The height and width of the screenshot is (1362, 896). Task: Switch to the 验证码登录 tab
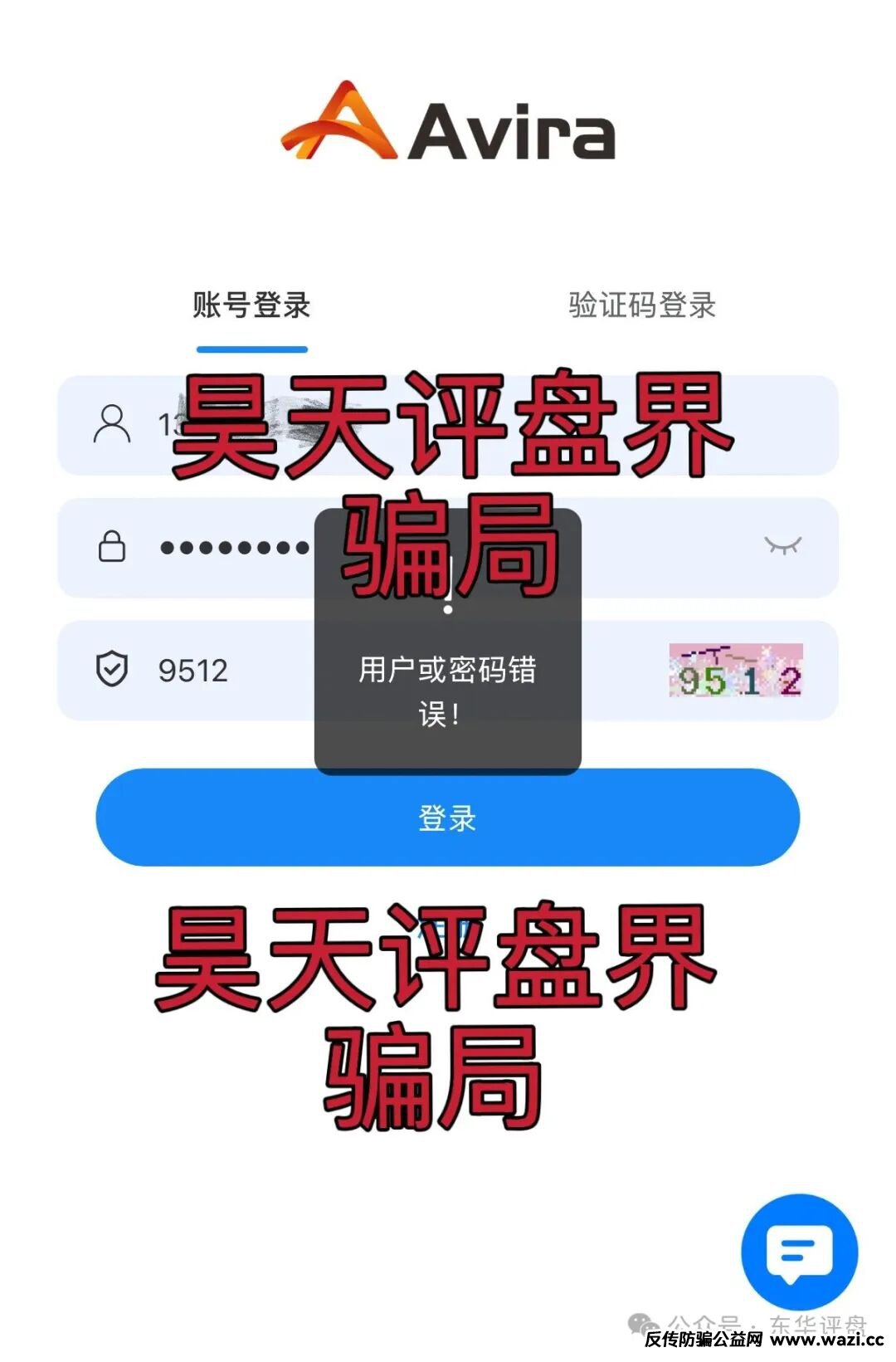(641, 305)
